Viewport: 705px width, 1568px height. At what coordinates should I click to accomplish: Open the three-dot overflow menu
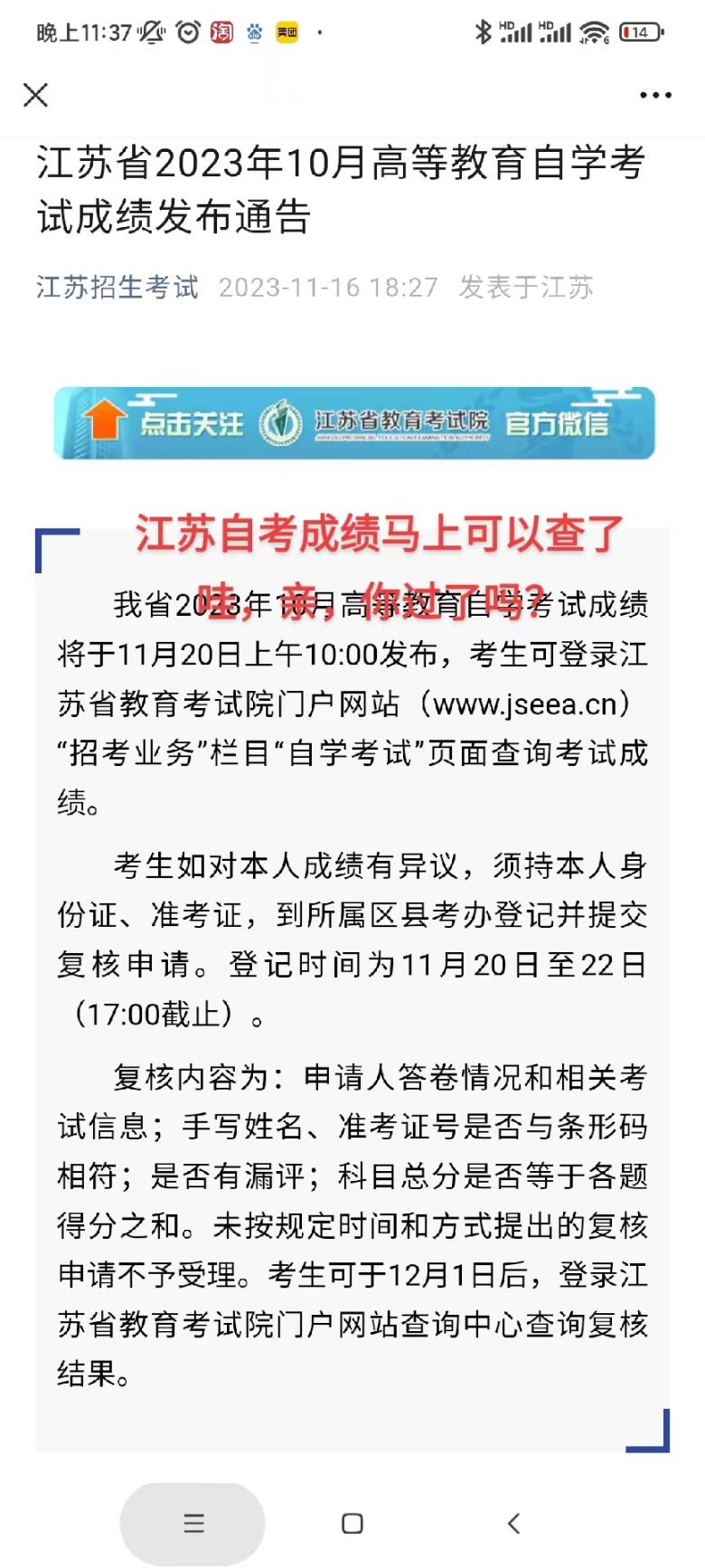tap(655, 95)
